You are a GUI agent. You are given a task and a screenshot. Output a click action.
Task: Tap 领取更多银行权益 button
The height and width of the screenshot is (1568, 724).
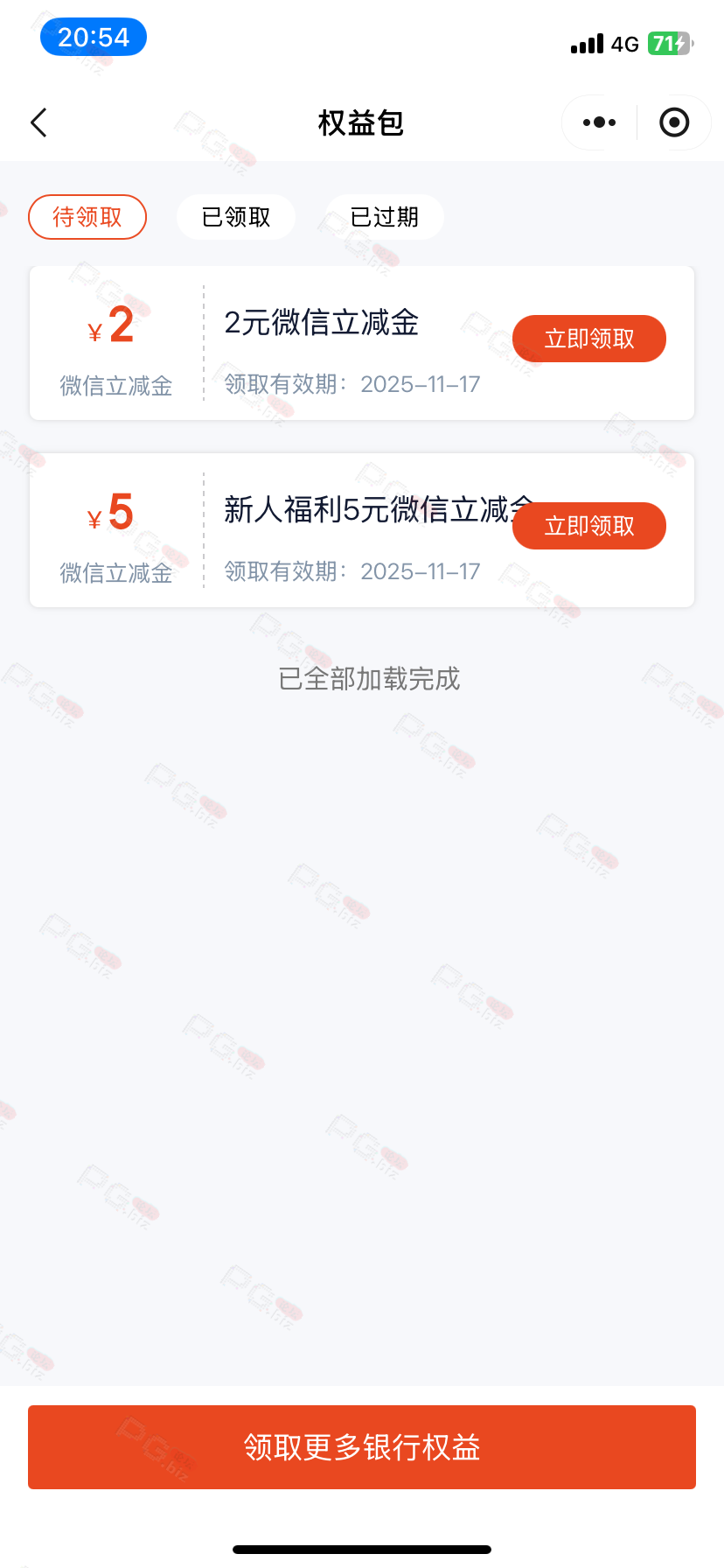click(x=362, y=1447)
